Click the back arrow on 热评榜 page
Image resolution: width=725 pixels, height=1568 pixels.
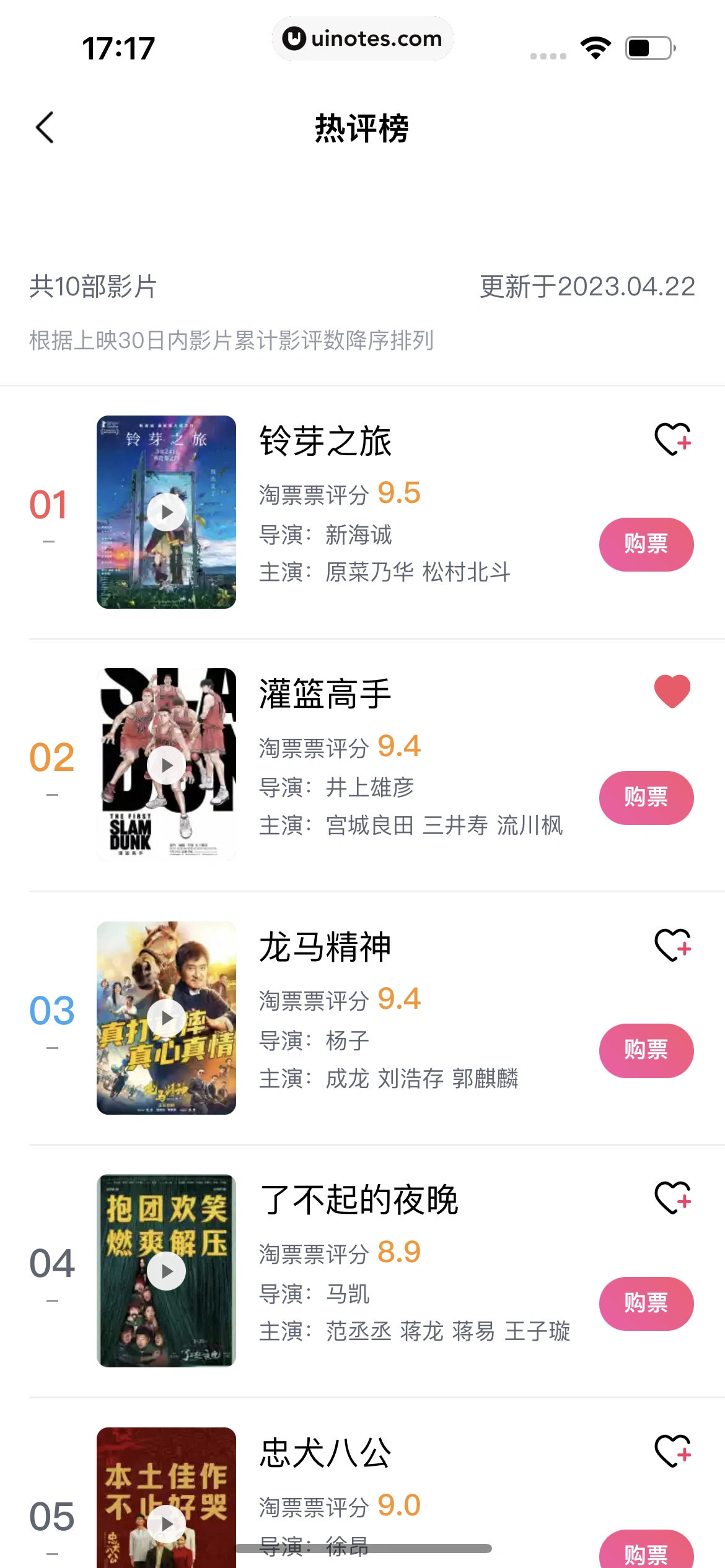44,127
